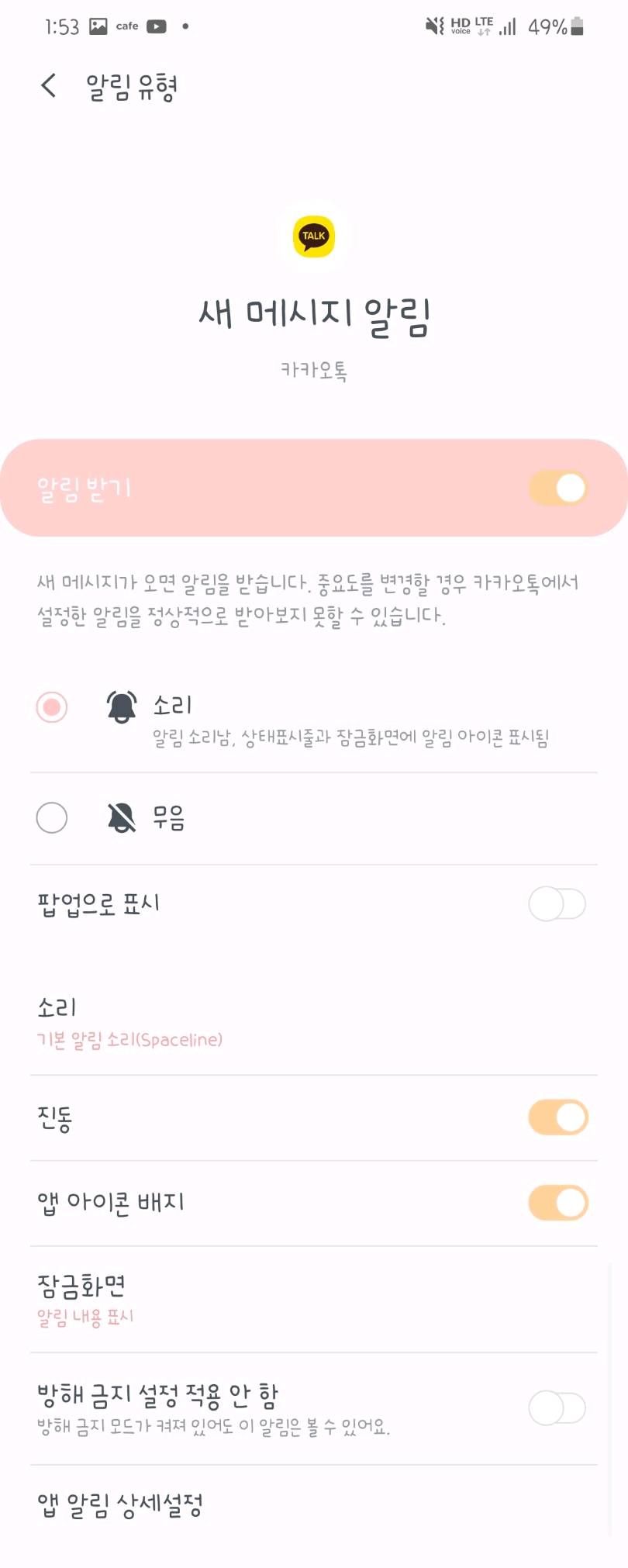Viewport: 628px width, 1568px height.
Task: Tap the mute/vibrate icon in status bar
Action: (x=435, y=25)
